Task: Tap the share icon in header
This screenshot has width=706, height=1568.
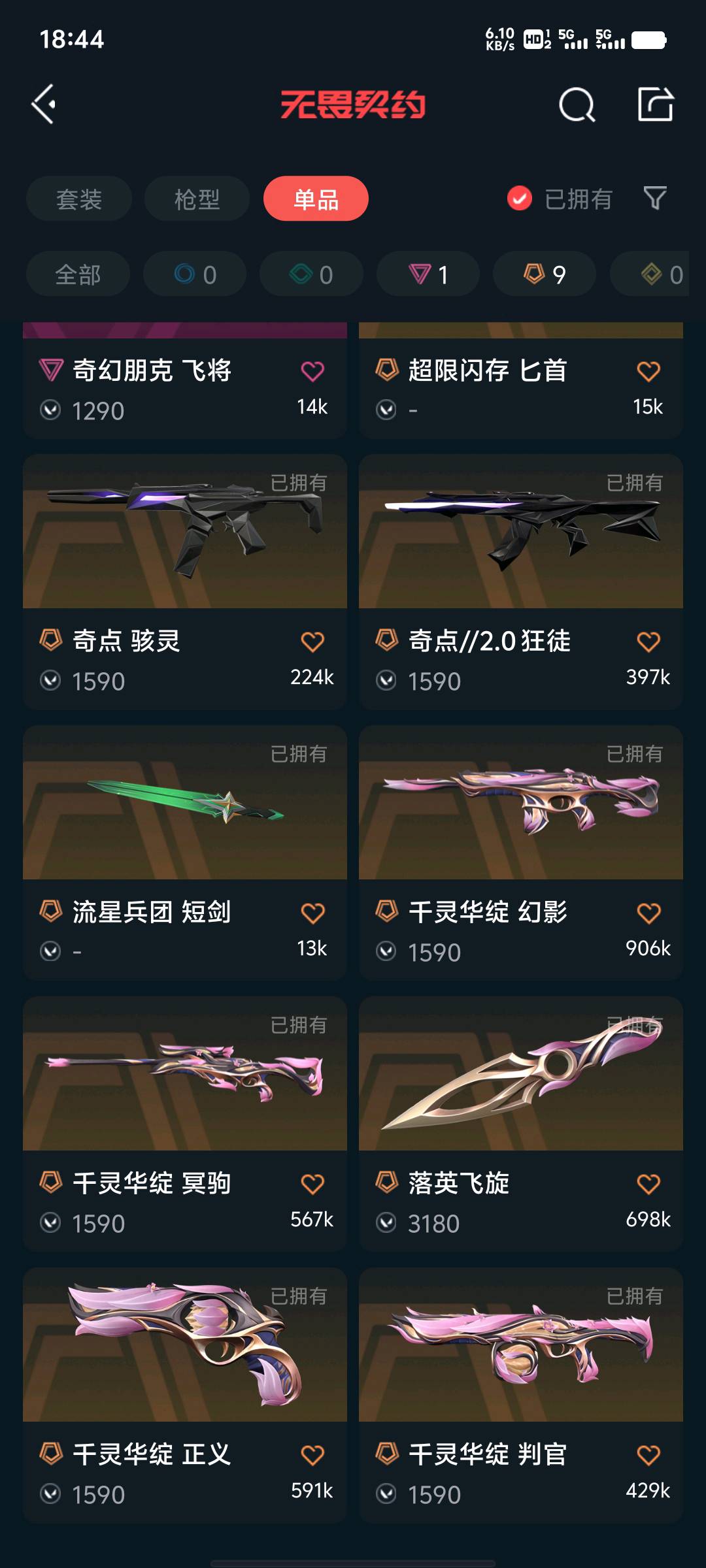Action: pyautogui.click(x=655, y=105)
